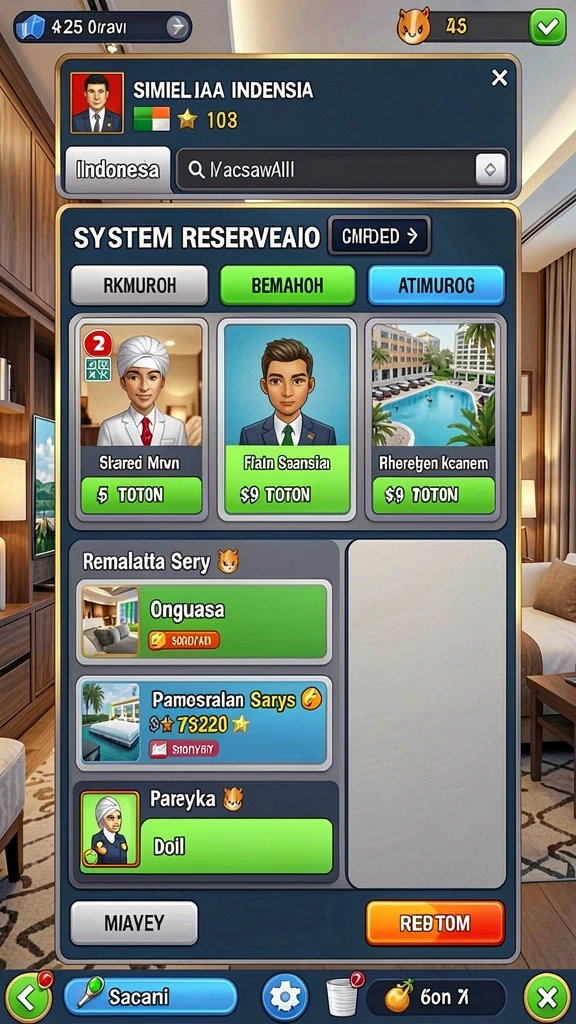Tap the orange REDTOM button
576x1024 pixels.
click(435, 923)
